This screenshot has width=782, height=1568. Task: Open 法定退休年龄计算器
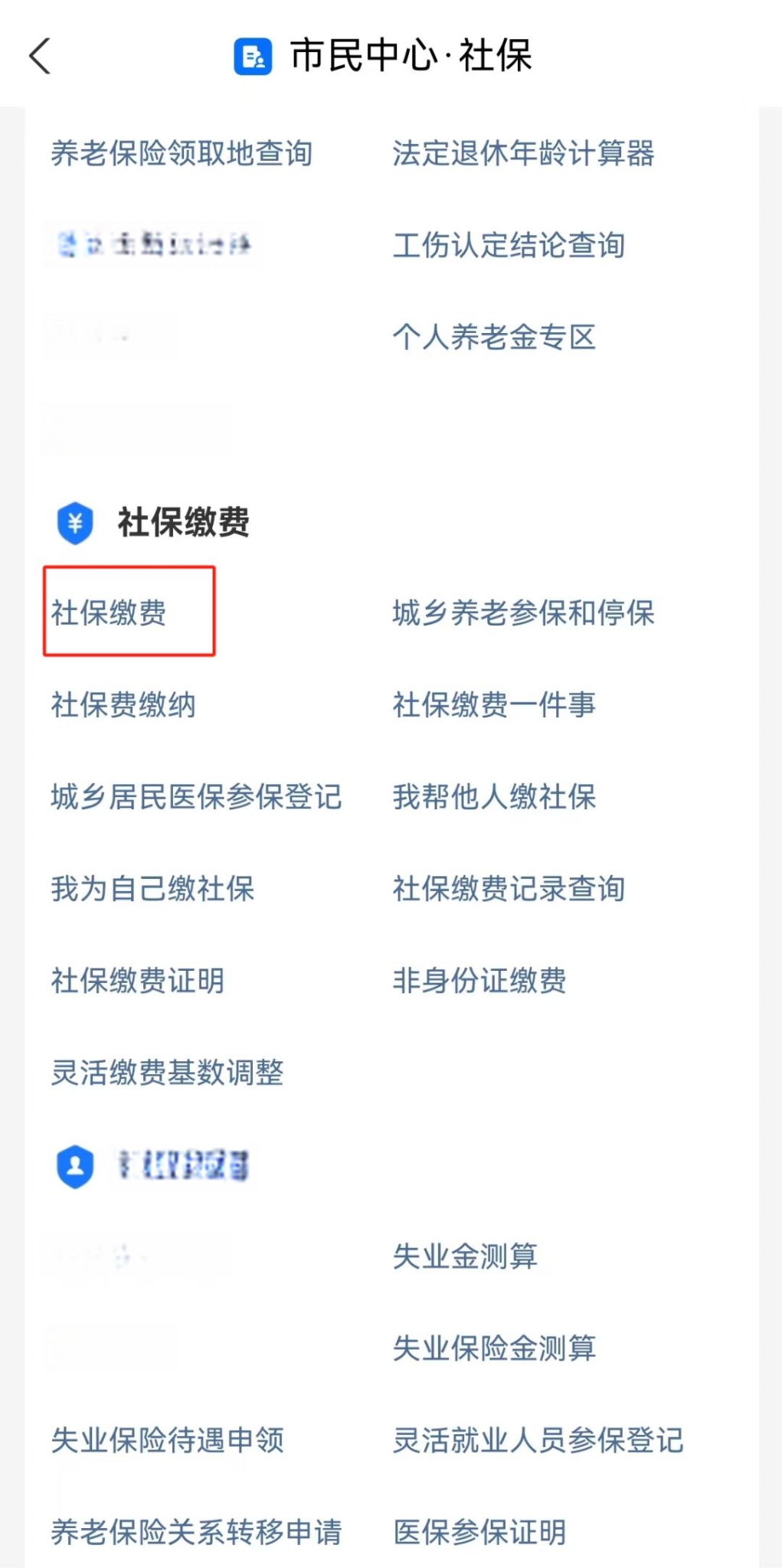pyautogui.click(x=524, y=153)
